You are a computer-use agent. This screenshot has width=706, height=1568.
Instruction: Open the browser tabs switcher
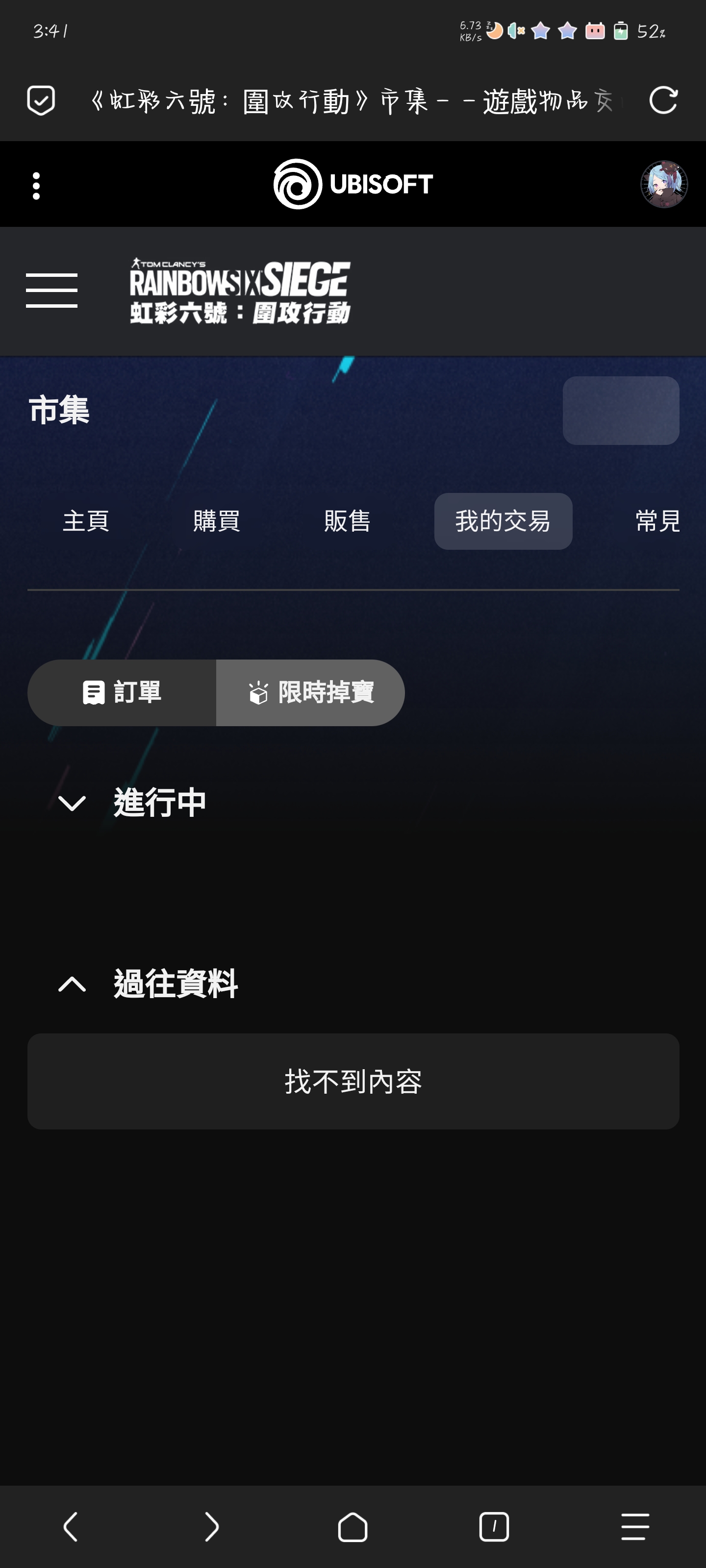(493, 1526)
